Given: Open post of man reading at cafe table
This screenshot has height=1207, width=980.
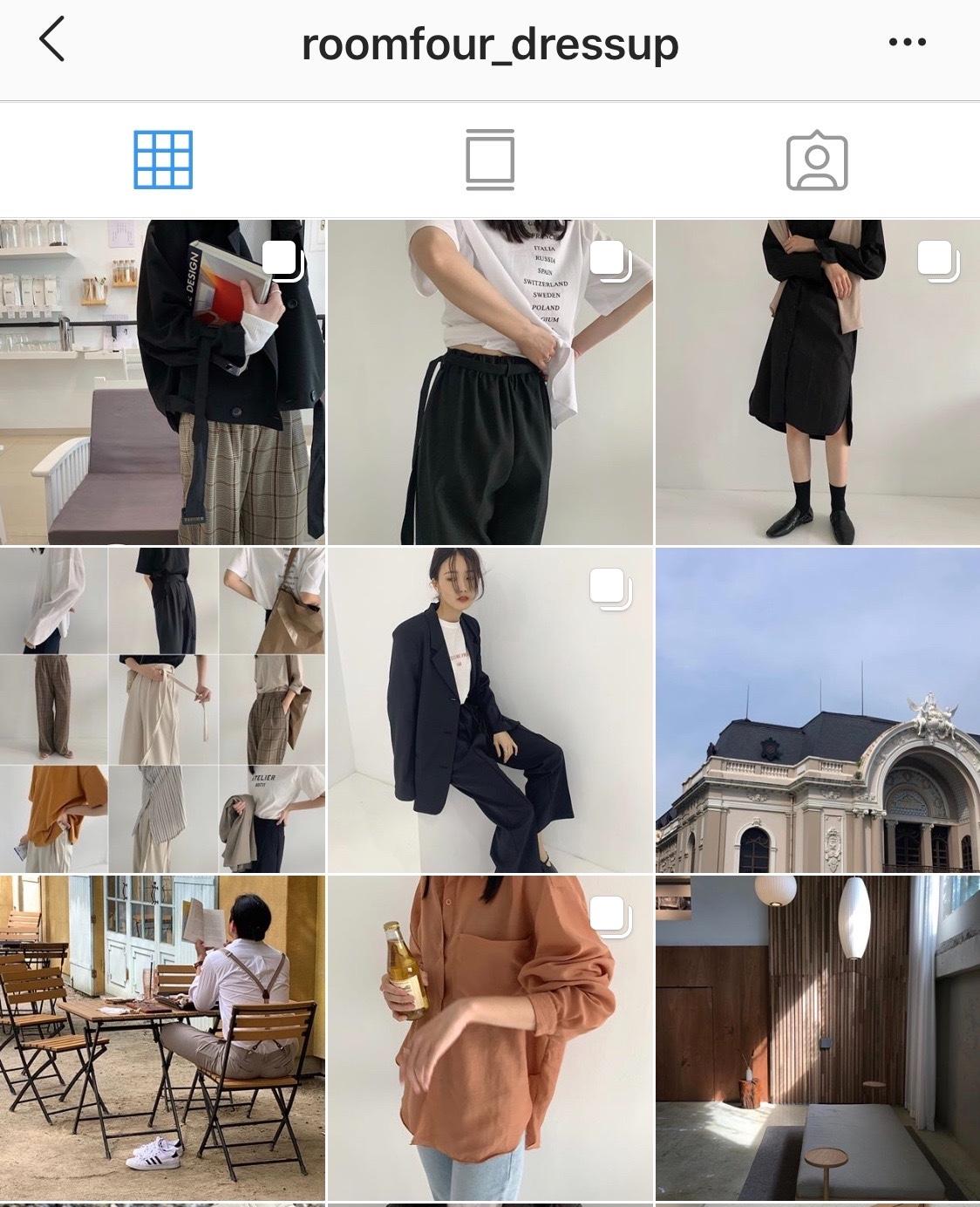Looking at the screenshot, I should pos(162,1038).
